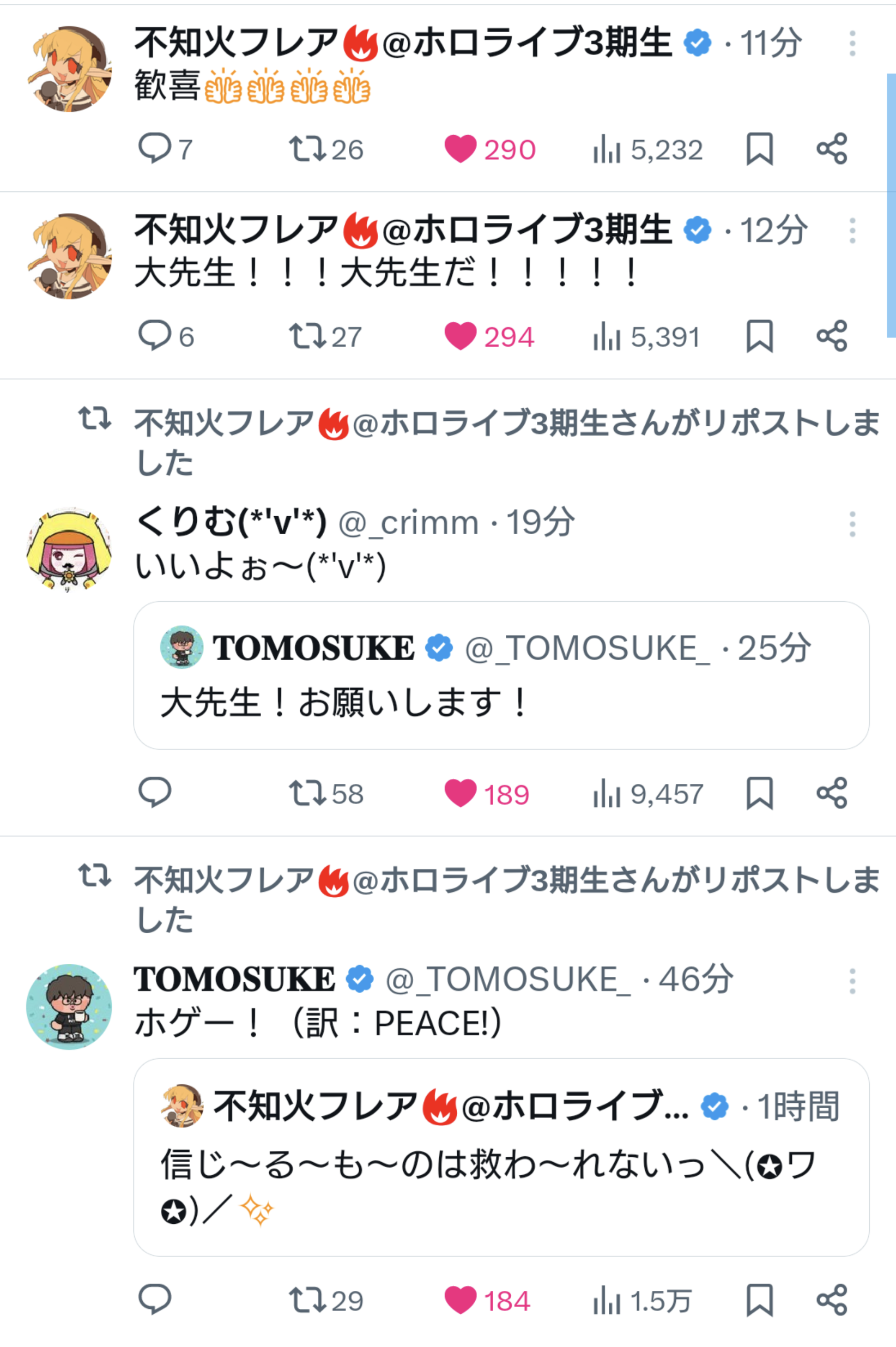This screenshot has height=1347, width=896.
Task: Bookmark the 大先生だ post
Action: click(x=759, y=335)
